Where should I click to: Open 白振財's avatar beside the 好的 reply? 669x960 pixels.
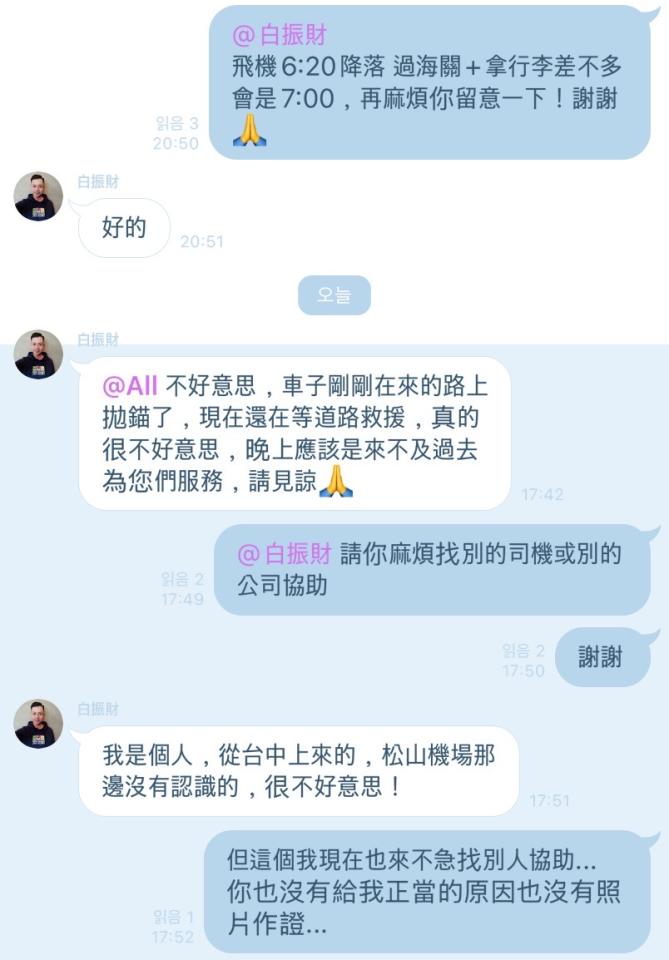39,196
